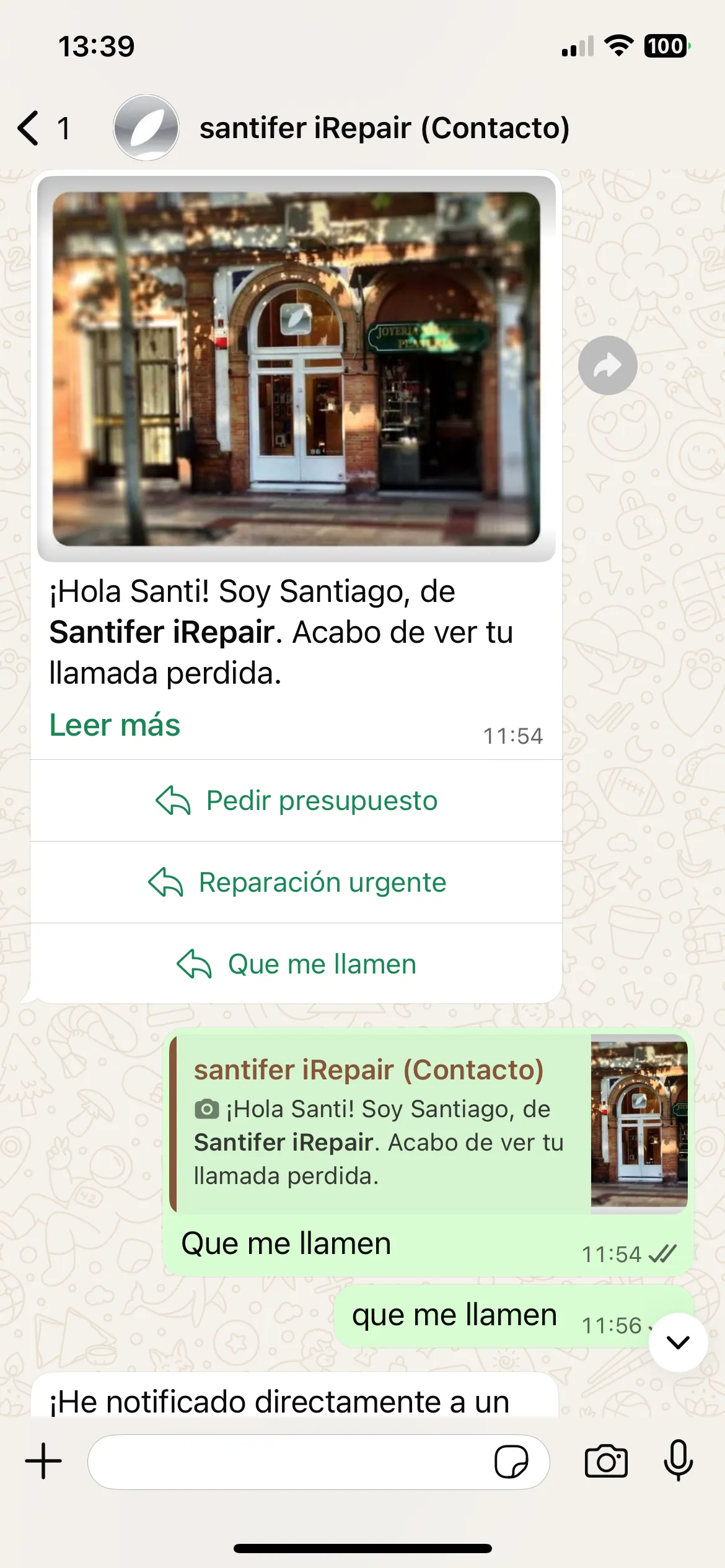The image size is (725, 1568).
Task: Tap the santifer iRepair profile picture
Action: point(146,127)
